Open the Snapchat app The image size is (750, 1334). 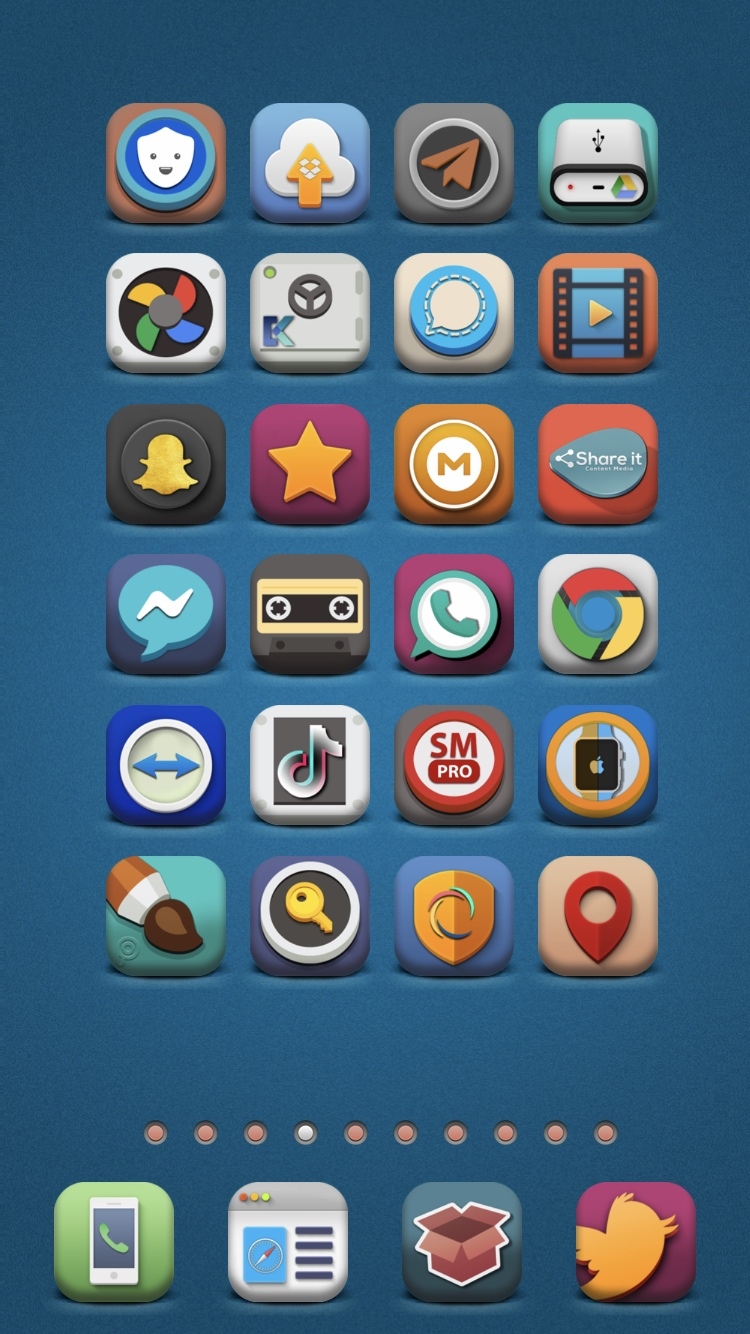[166, 464]
